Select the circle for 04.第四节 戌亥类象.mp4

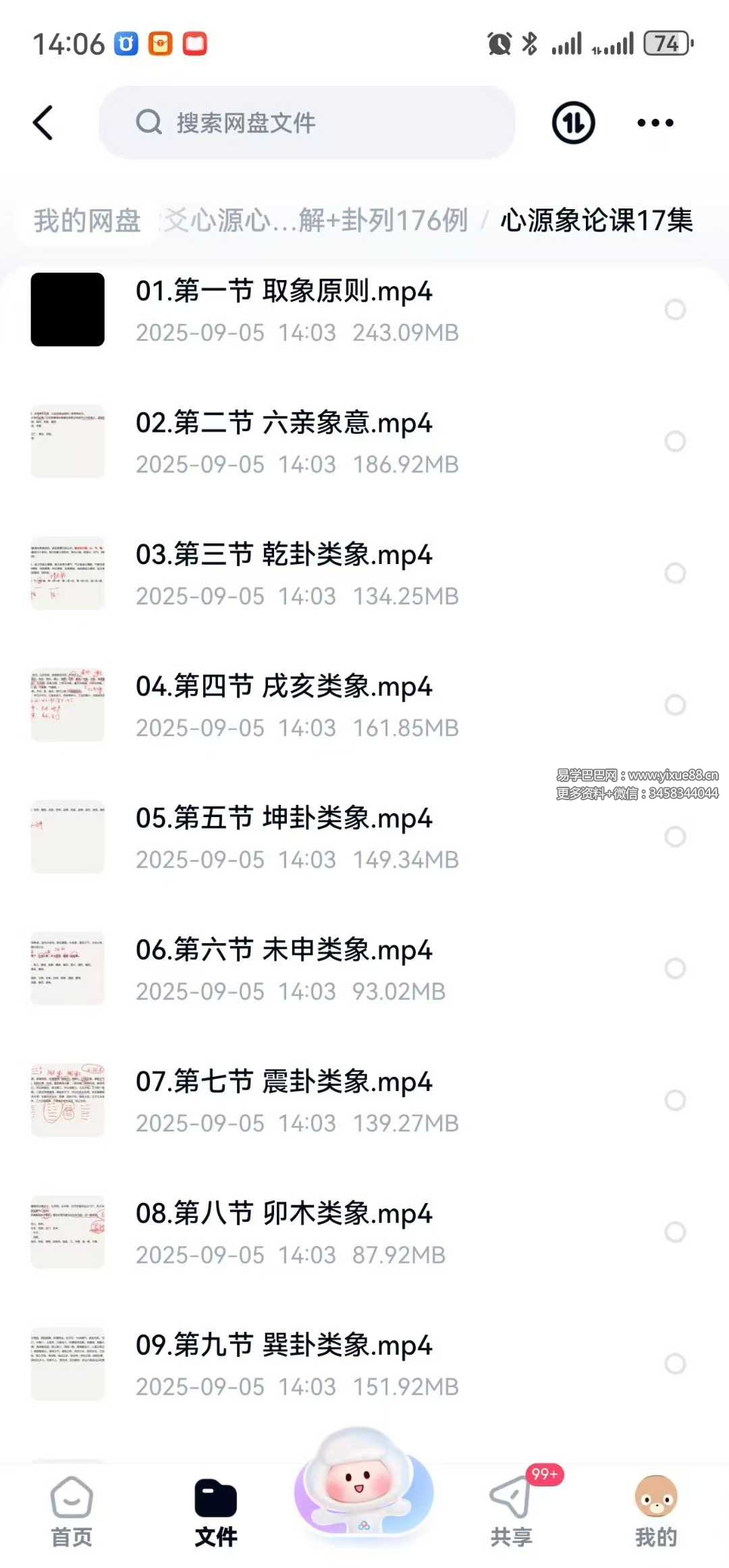(675, 705)
